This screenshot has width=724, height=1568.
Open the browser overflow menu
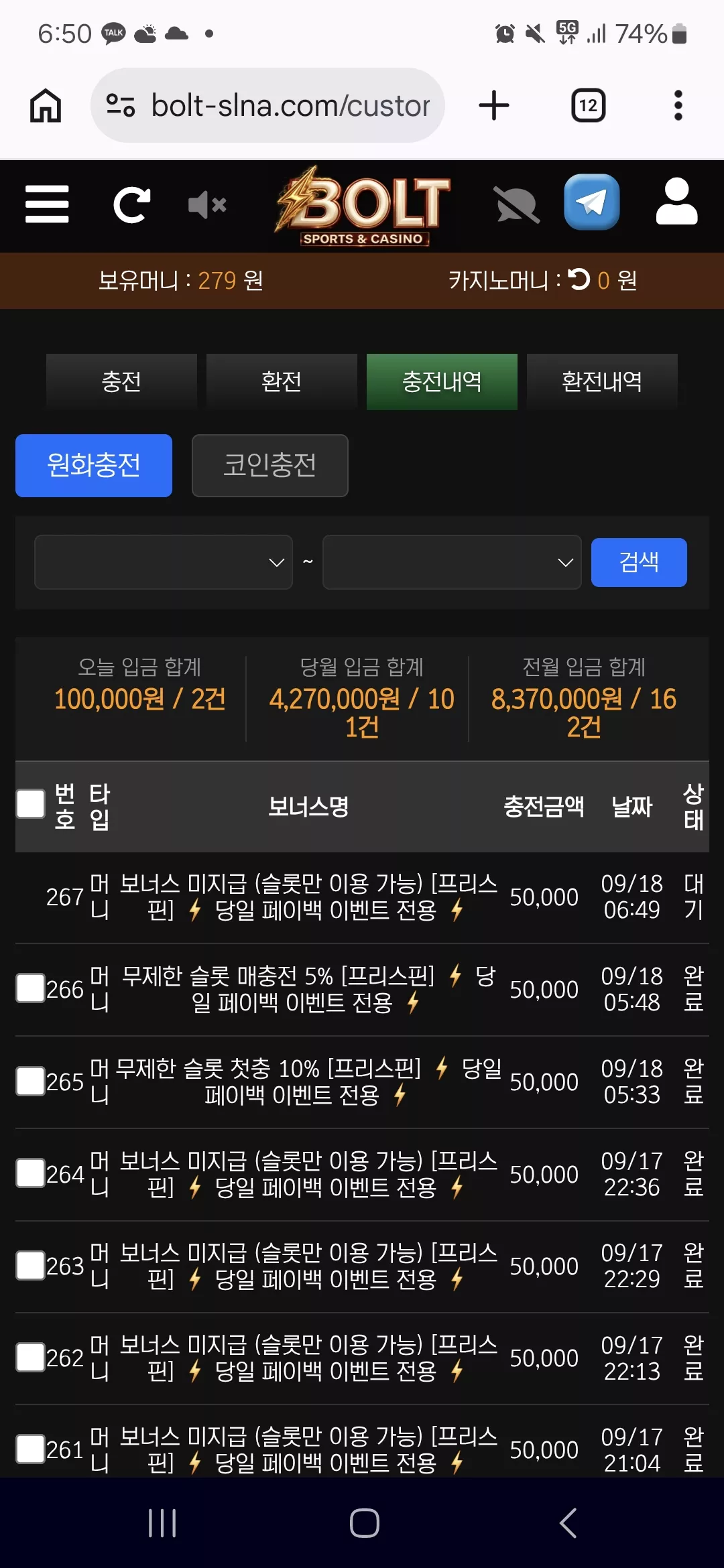click(x=678, y=105)
